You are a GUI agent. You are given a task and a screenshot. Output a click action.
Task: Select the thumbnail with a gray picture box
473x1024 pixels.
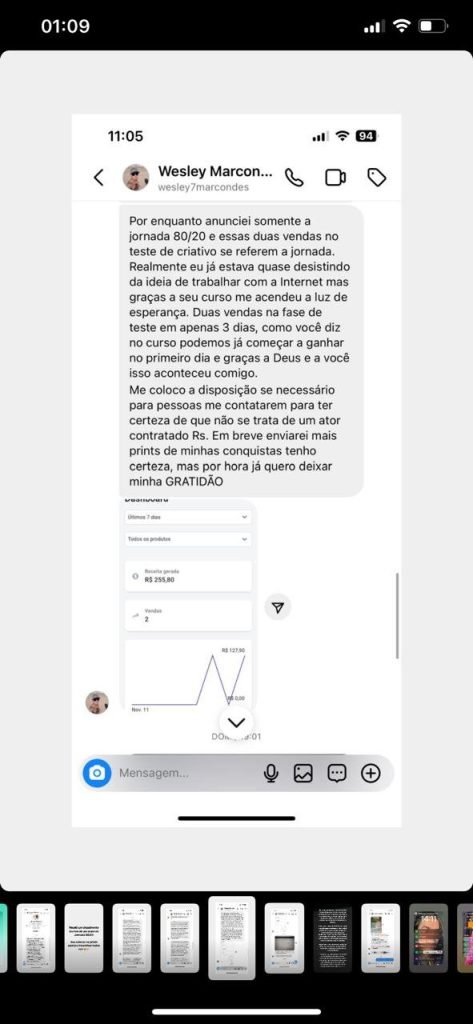pos(284,938)
